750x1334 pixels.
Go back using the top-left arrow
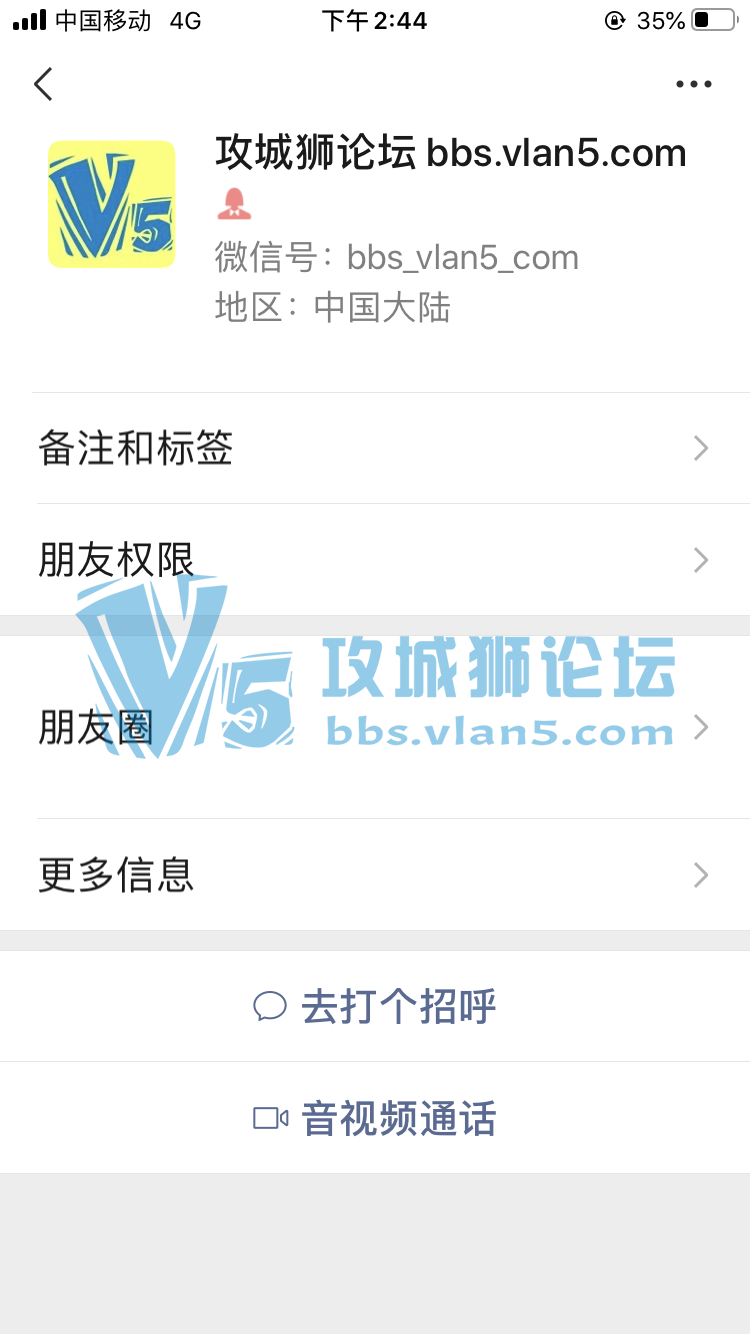point(43,84)
